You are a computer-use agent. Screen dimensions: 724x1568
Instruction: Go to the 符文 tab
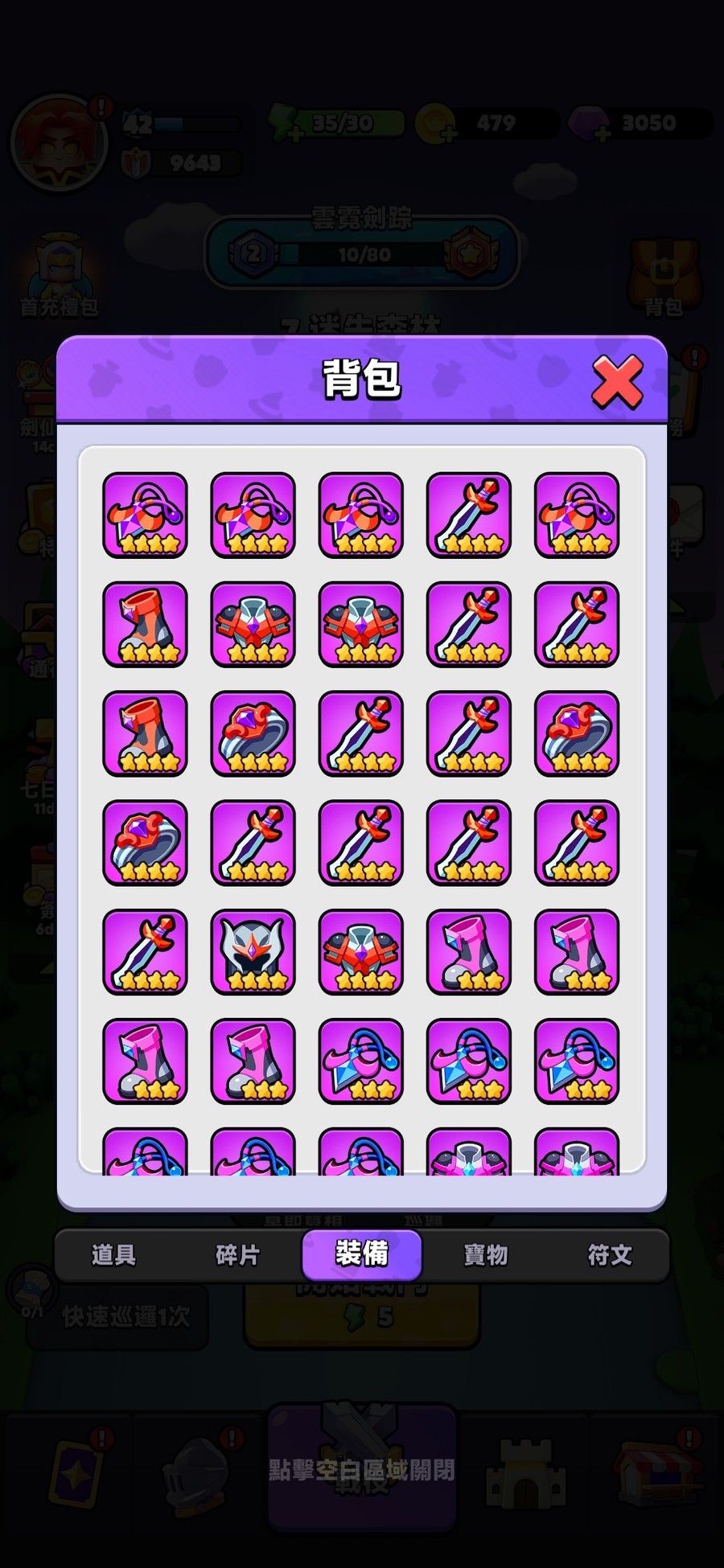[610, 1254]
